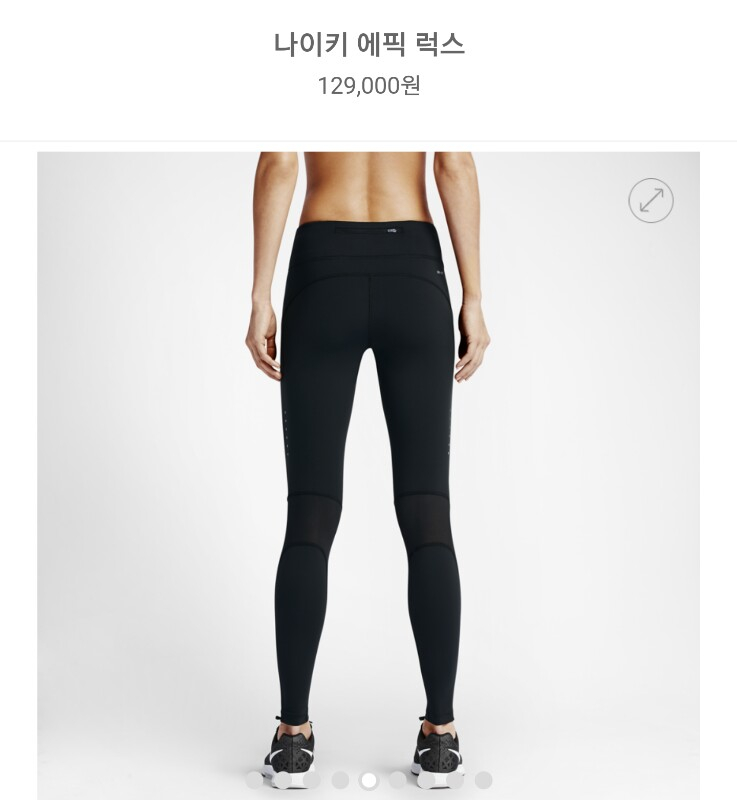Show the sixth image via indicator dot
This screenshot has width=737, height=800.
398,780
